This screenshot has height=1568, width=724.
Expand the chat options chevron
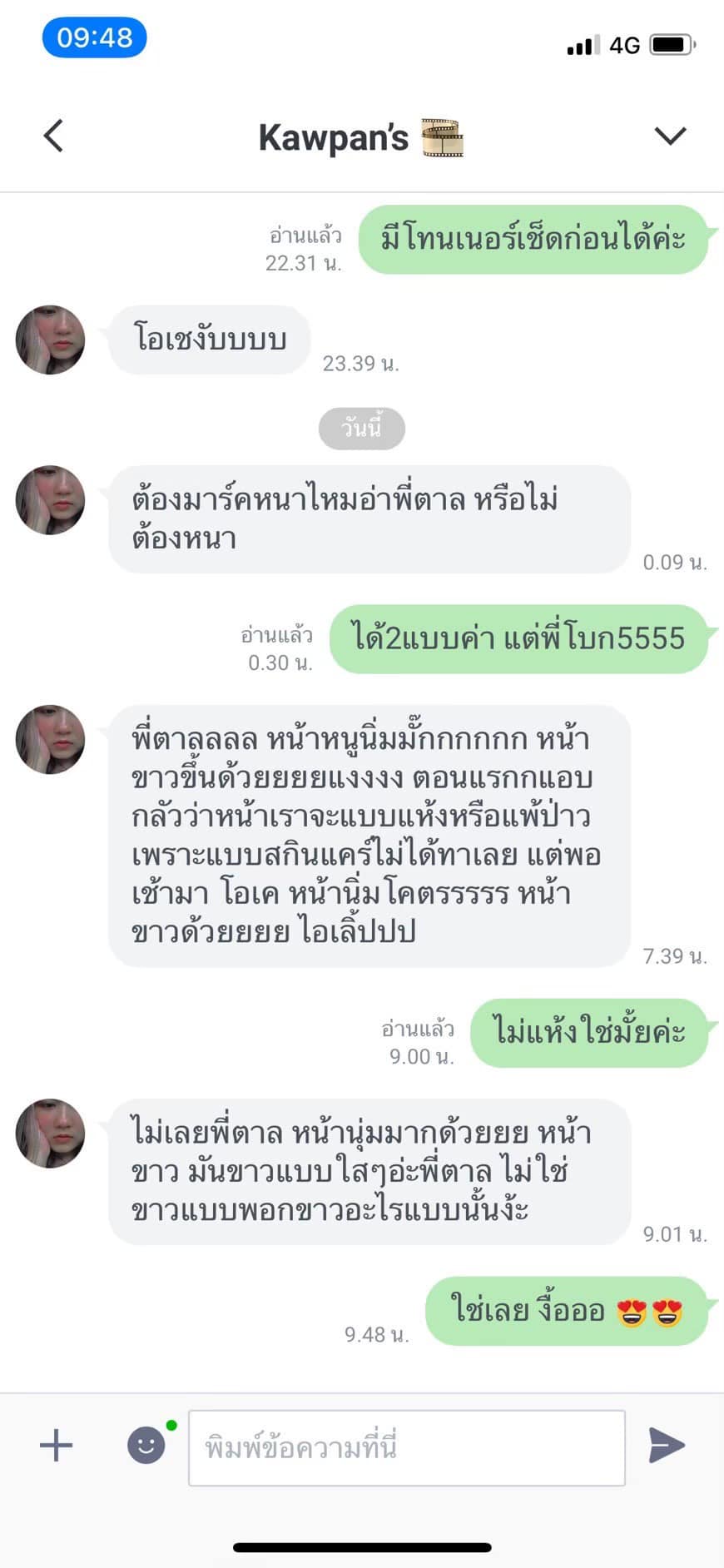(x=670, y=136)
